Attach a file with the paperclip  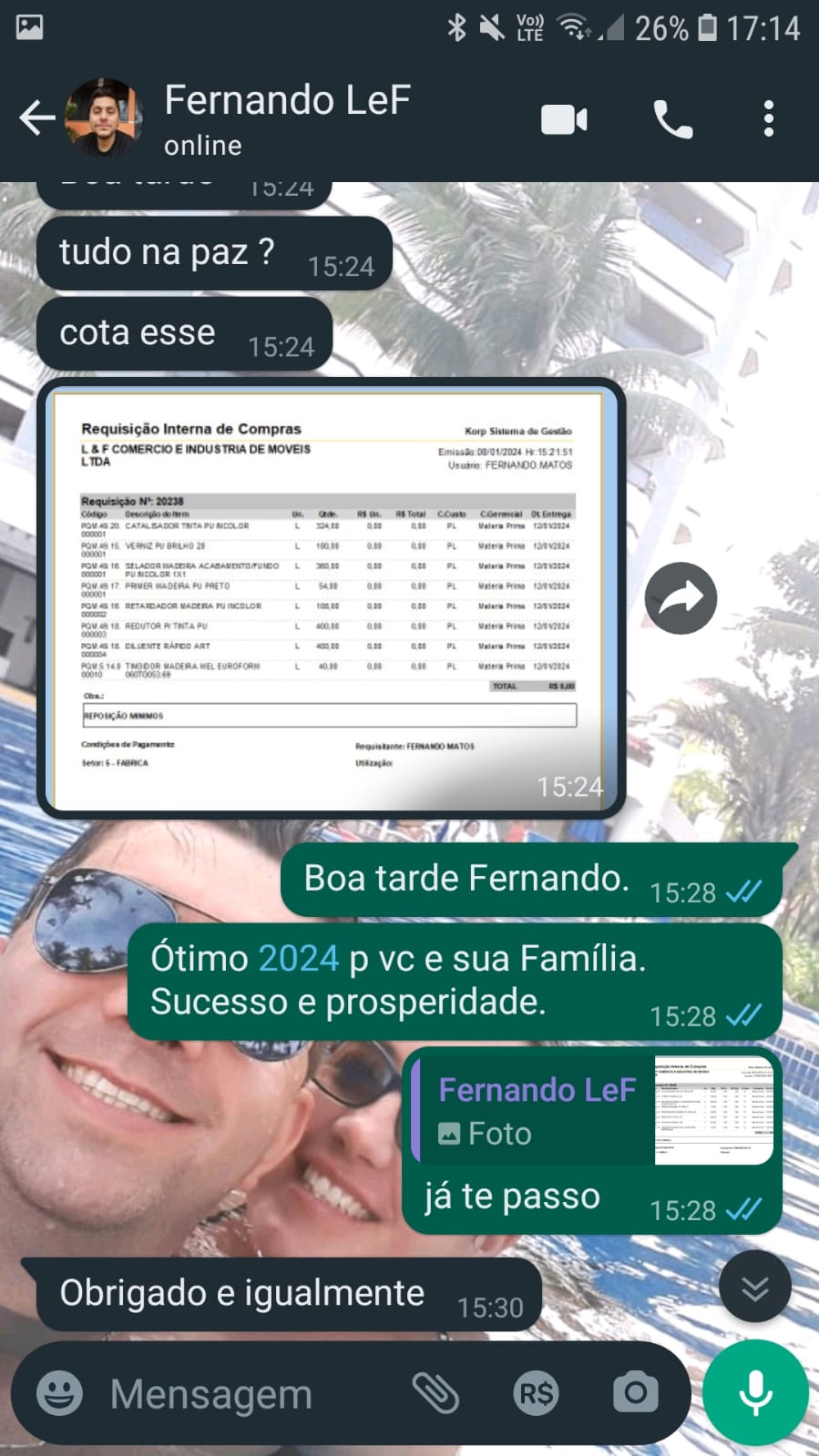pyautogui.click(x=435, y=1393)
